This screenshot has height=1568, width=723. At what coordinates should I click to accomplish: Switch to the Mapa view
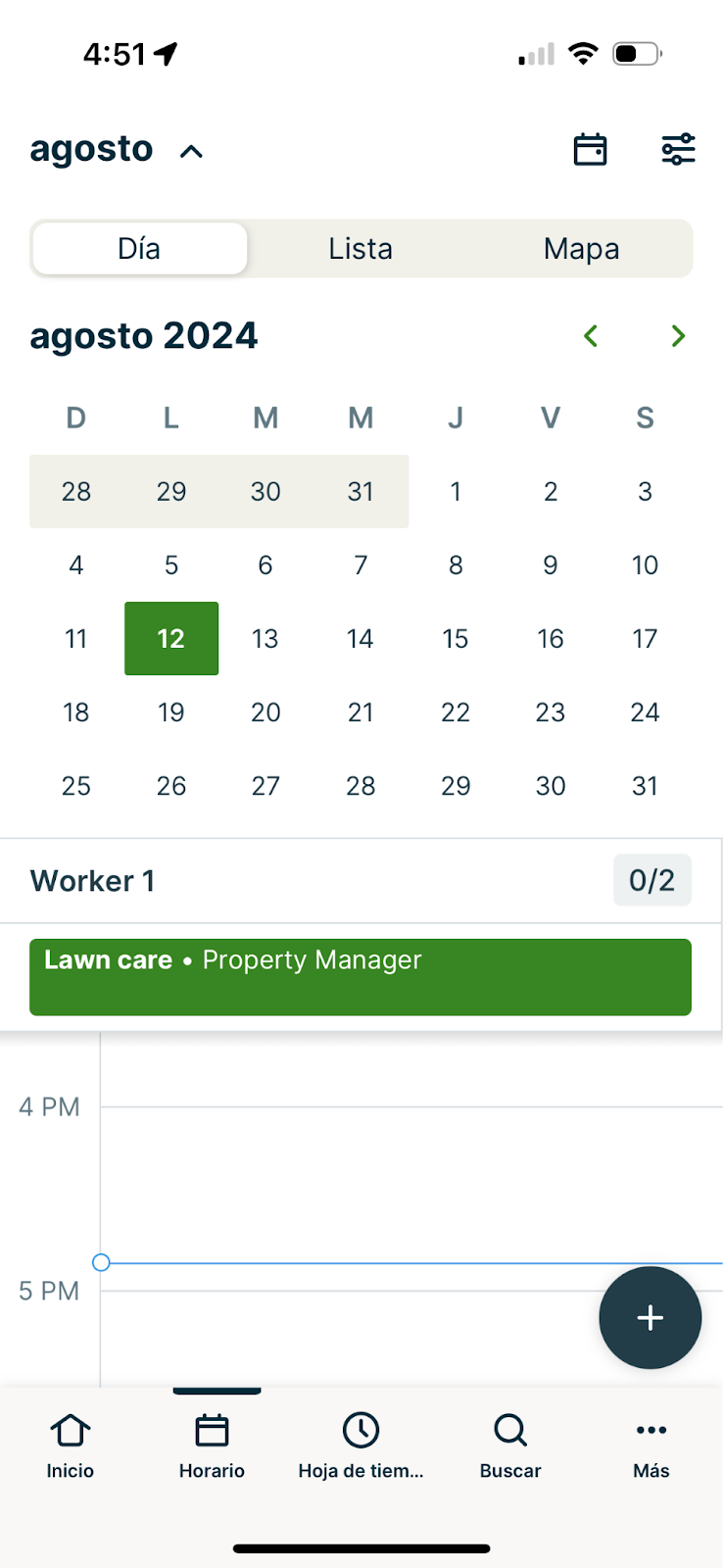(x=581, y=249)
